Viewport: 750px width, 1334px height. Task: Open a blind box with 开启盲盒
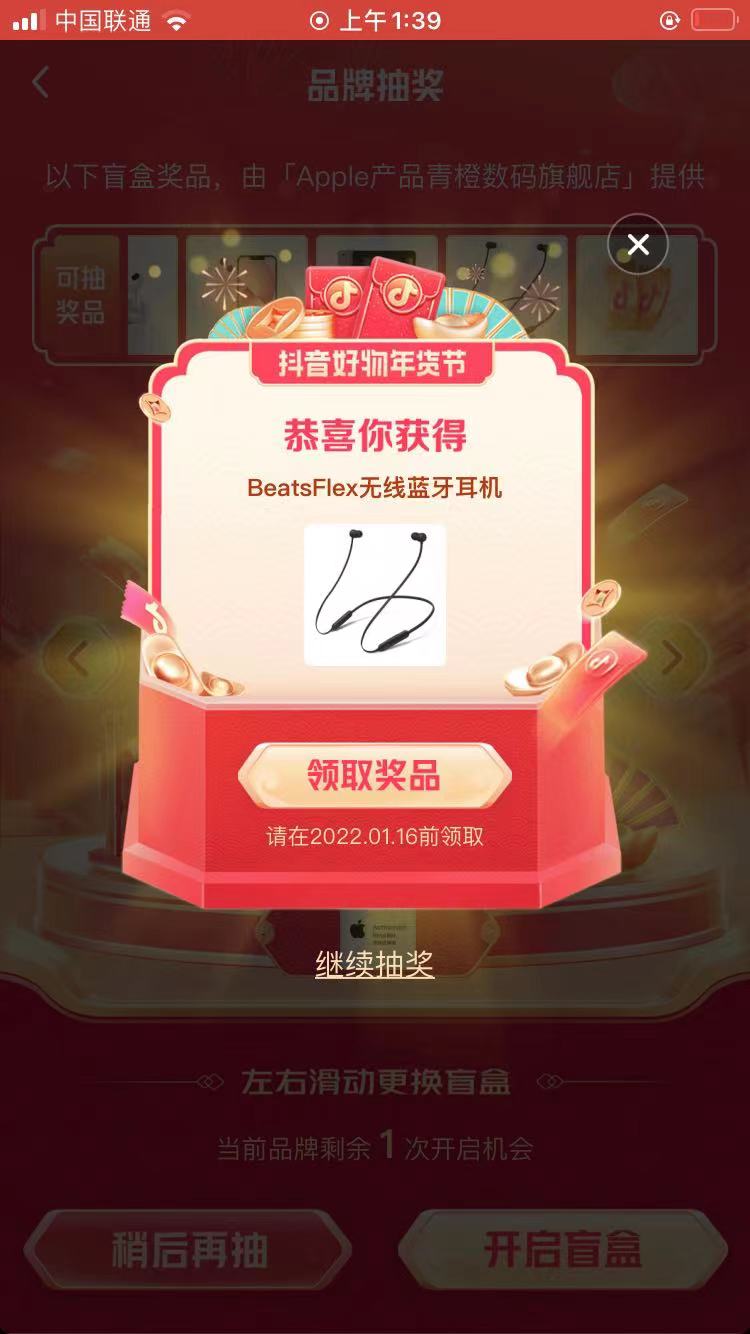pyautogui.click(x=562, y=1250)
